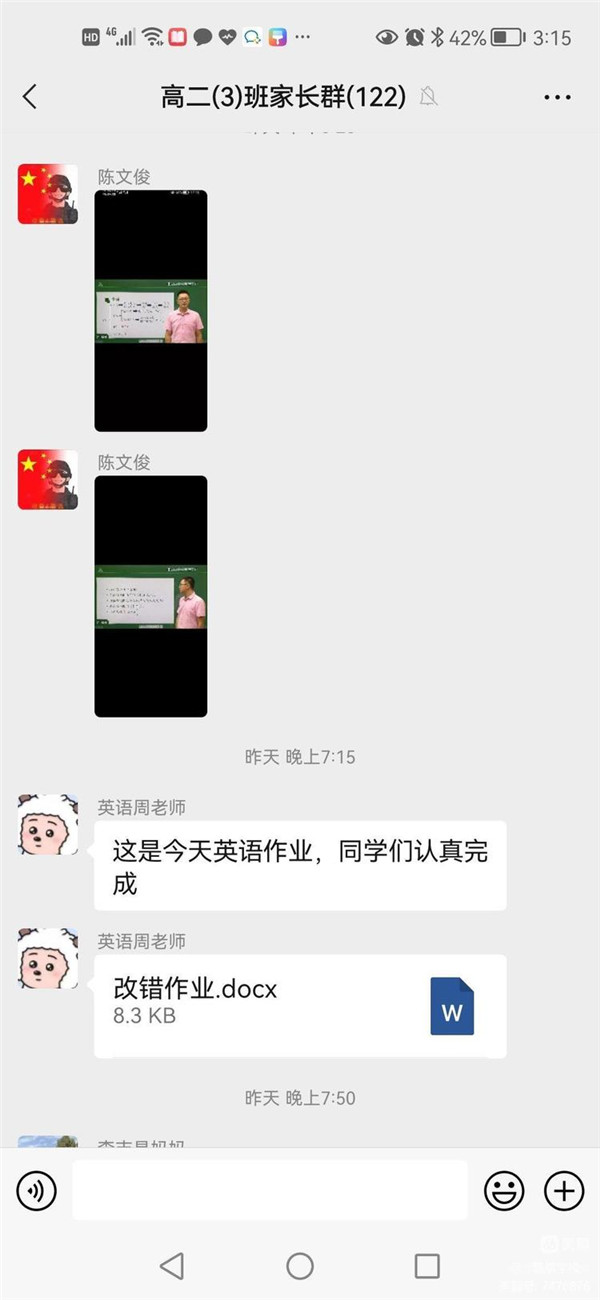Tap the system home button
This screenshot has width=600, height=1300.
(300, 1266)
